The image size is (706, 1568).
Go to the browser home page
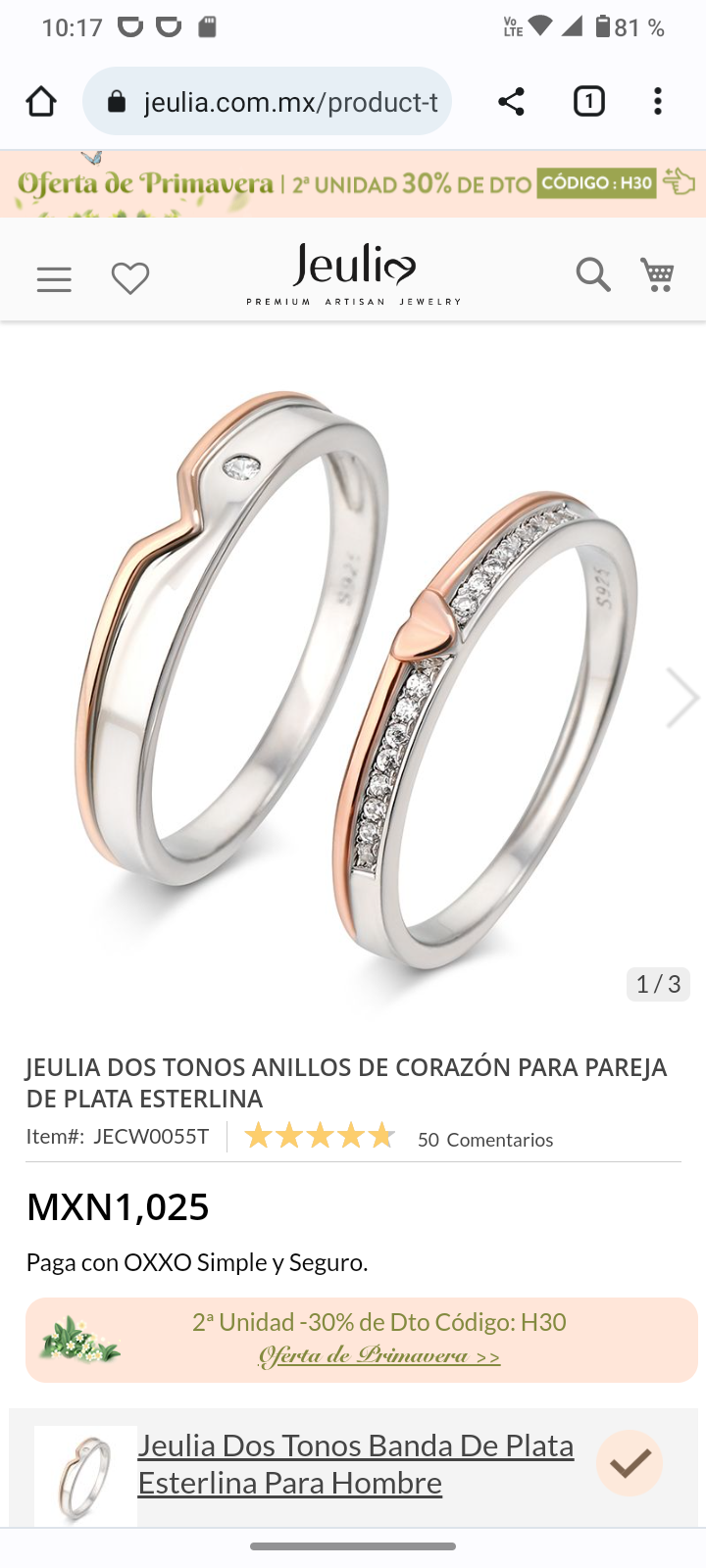(41, 101)
